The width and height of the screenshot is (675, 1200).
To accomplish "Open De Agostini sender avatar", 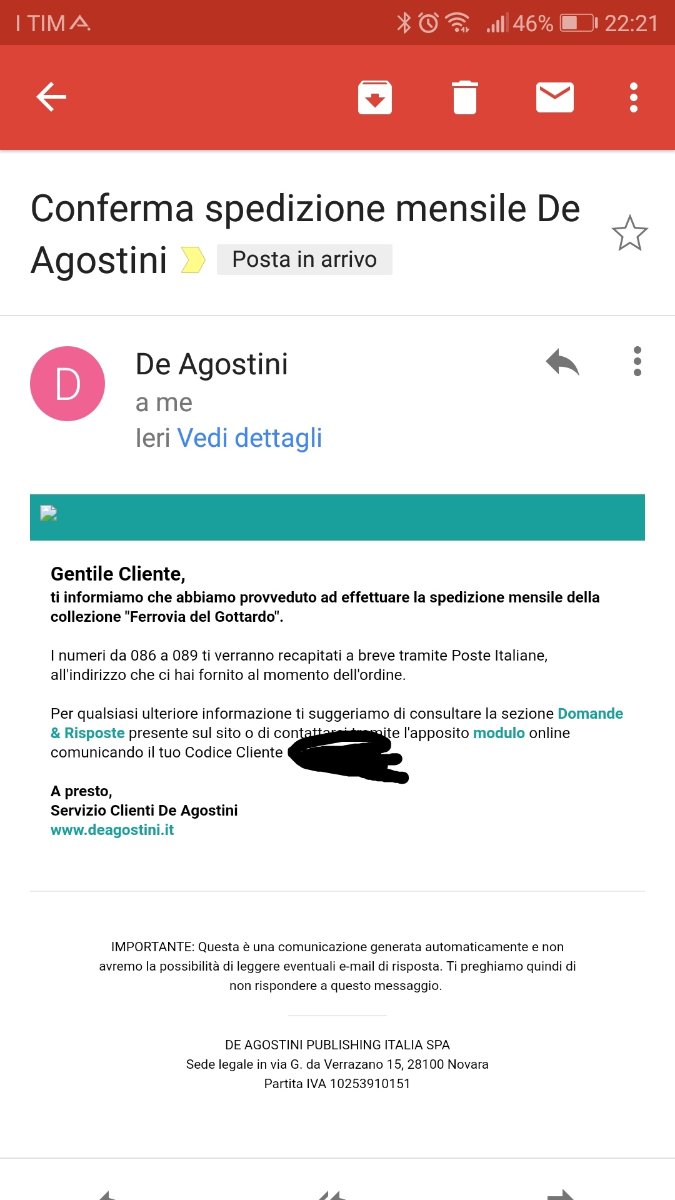I will pyautogui.click(x=67, y=384).
